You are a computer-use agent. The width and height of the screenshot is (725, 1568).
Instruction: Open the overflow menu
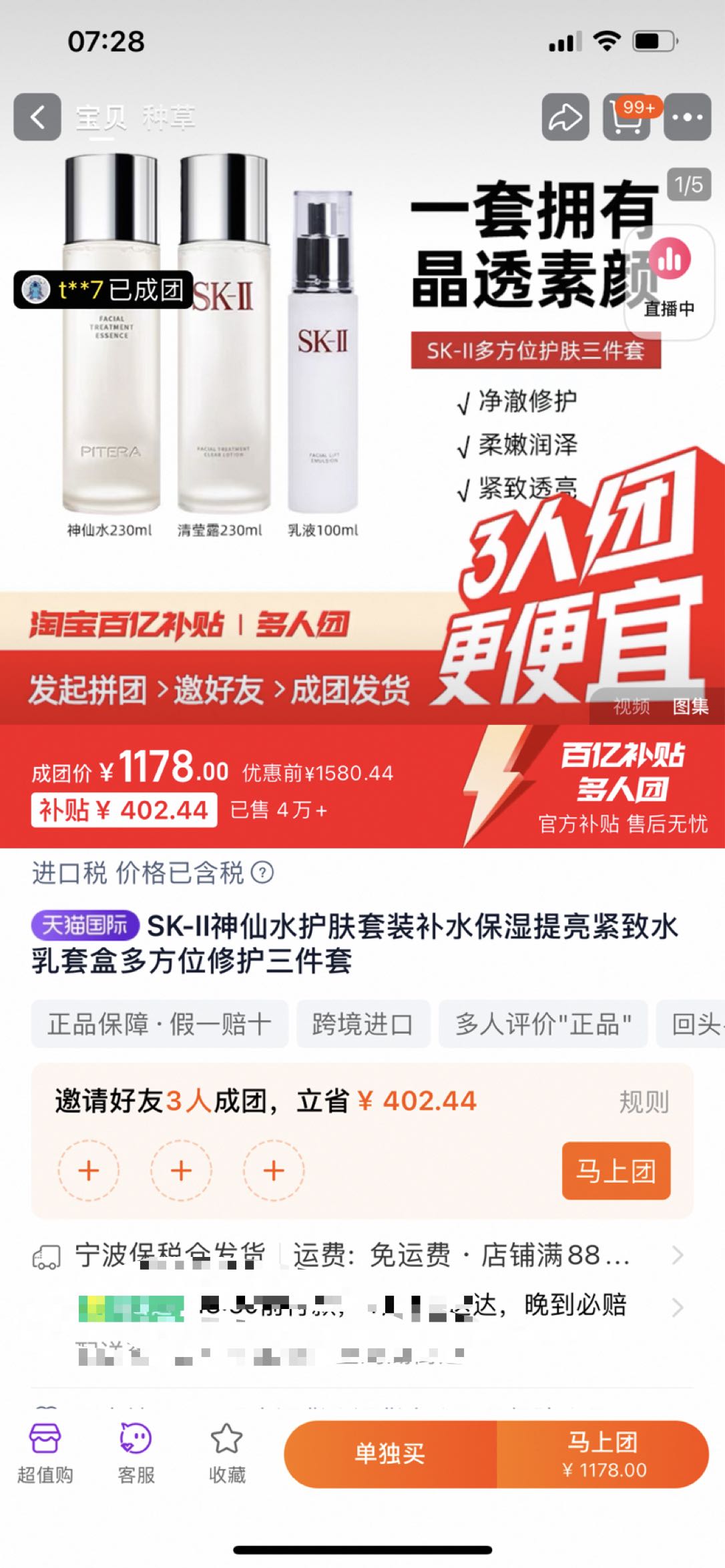[687, 117]
